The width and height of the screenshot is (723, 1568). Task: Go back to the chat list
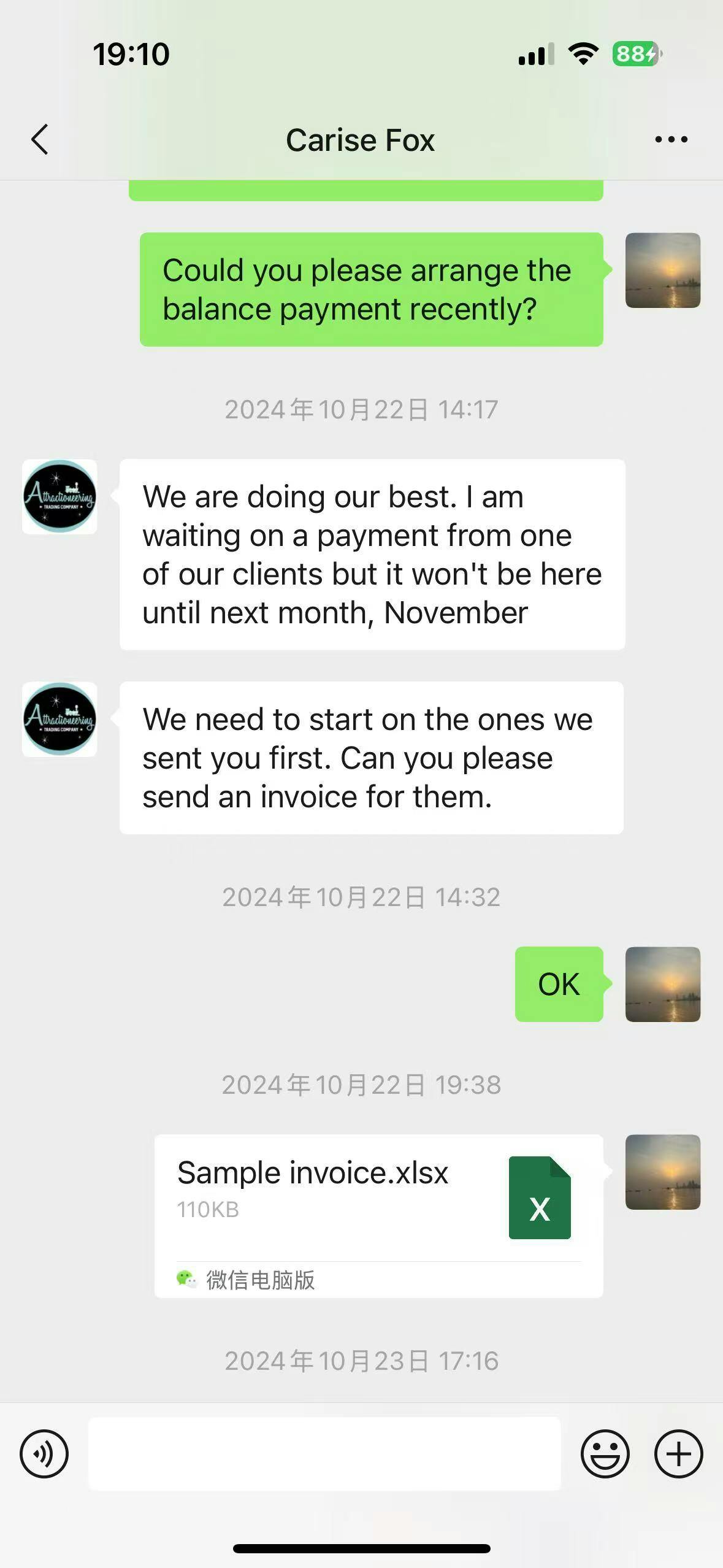click(x=40, y=140)
